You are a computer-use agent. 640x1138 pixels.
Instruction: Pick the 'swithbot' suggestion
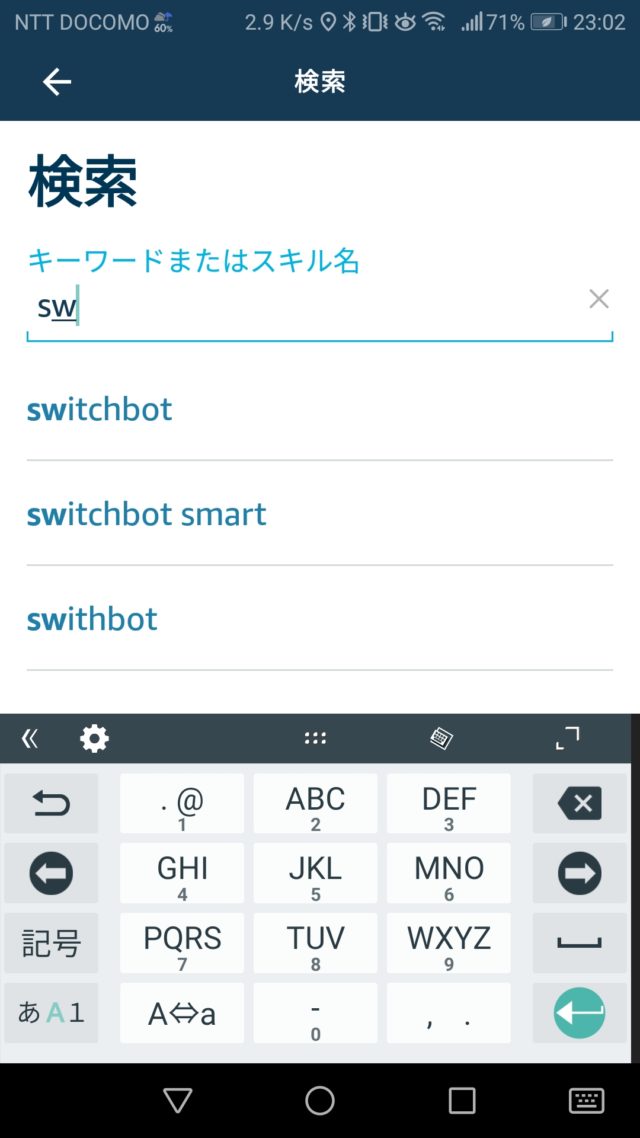click(319, 618)
